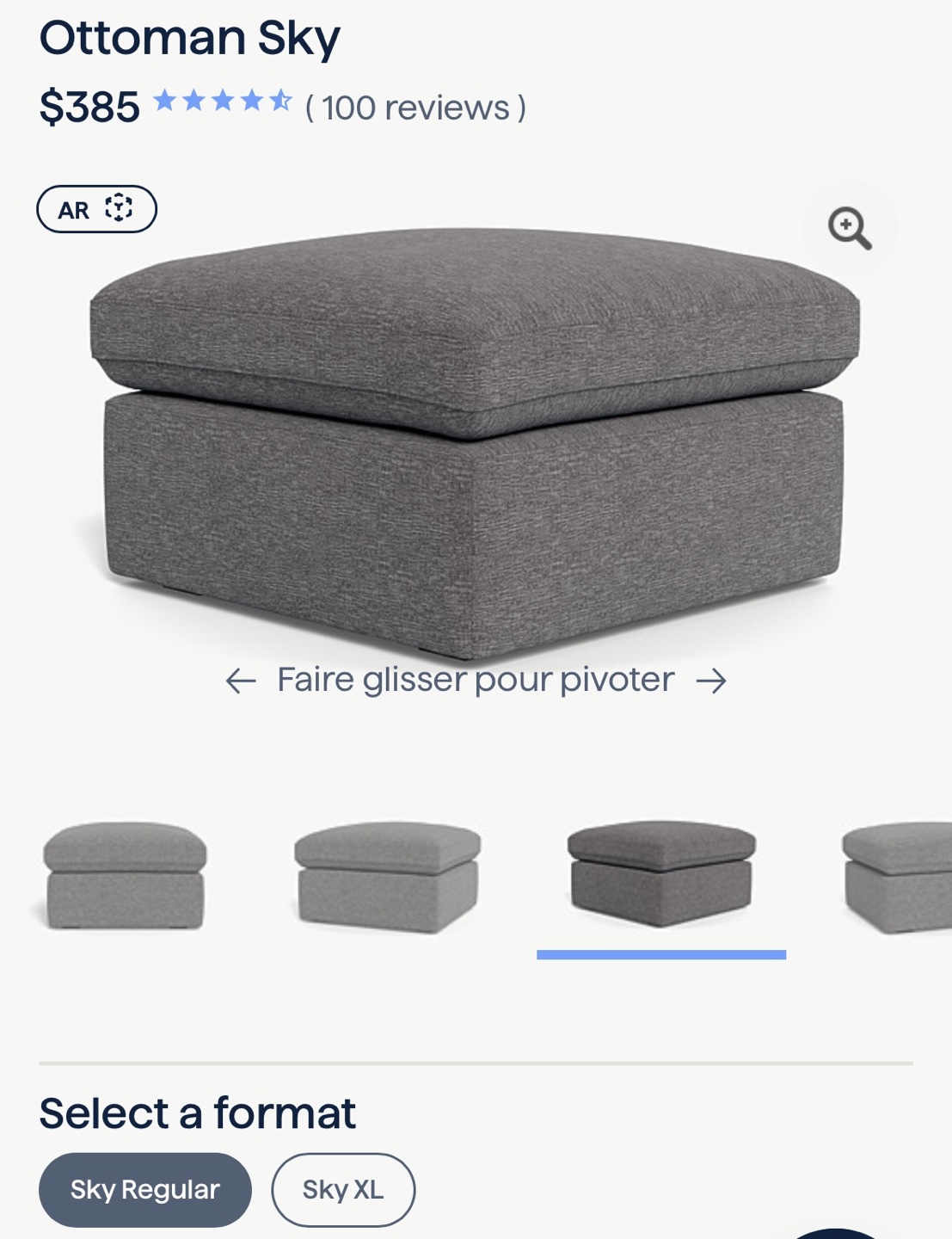Select the partially visible fourth thumbnail
The height and width of the screenshot is (1239, 952).
pos(899,876)
